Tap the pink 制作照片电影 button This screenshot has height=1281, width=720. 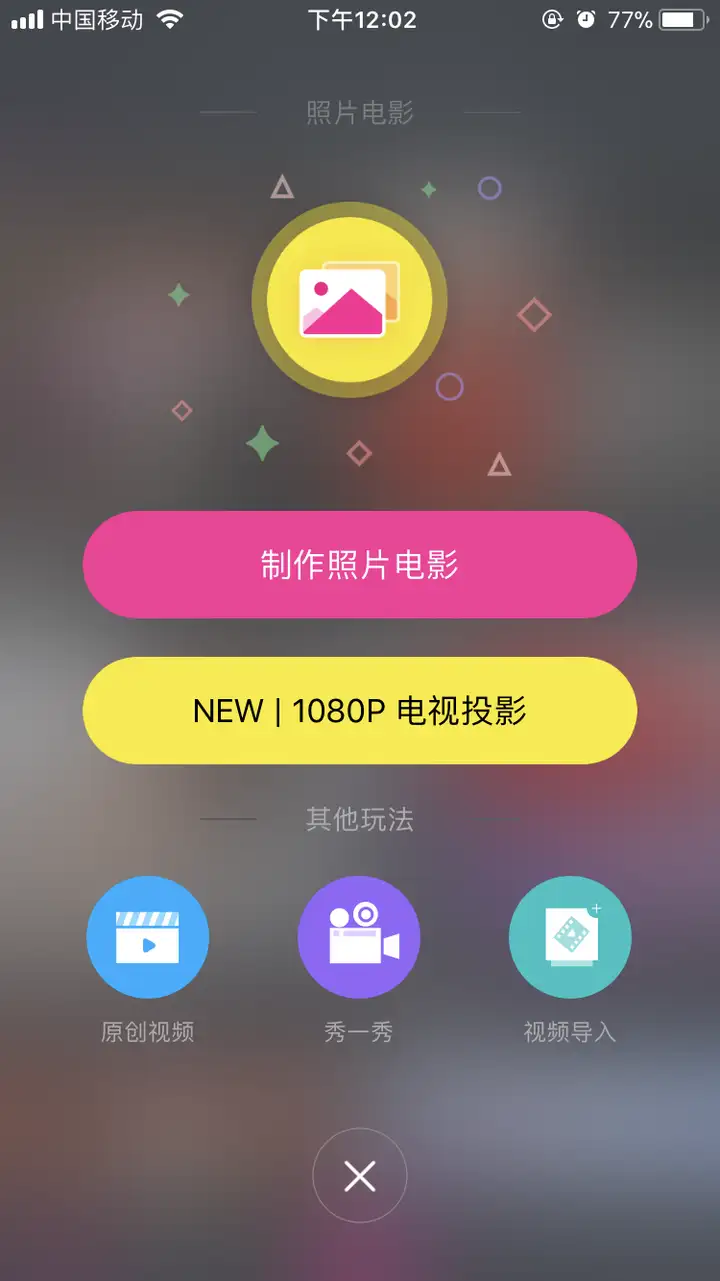360,565
